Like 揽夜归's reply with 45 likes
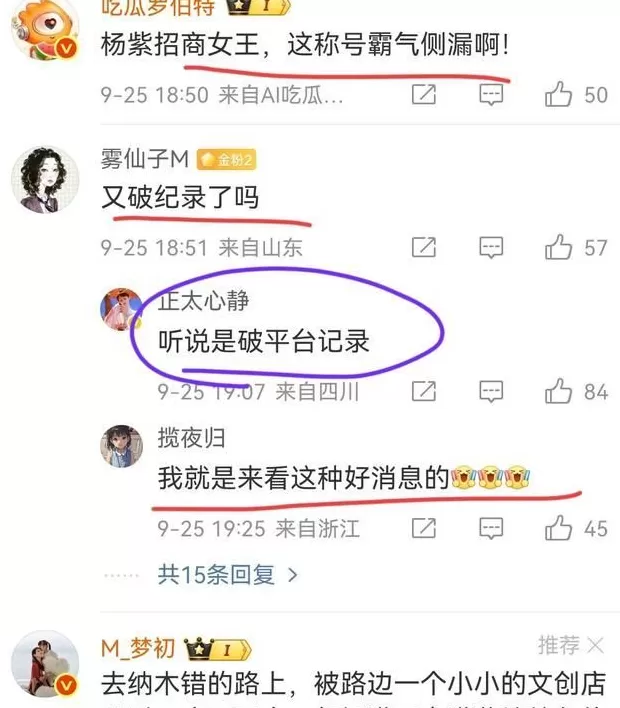620x708 pixels. click(x=558, y=528)
